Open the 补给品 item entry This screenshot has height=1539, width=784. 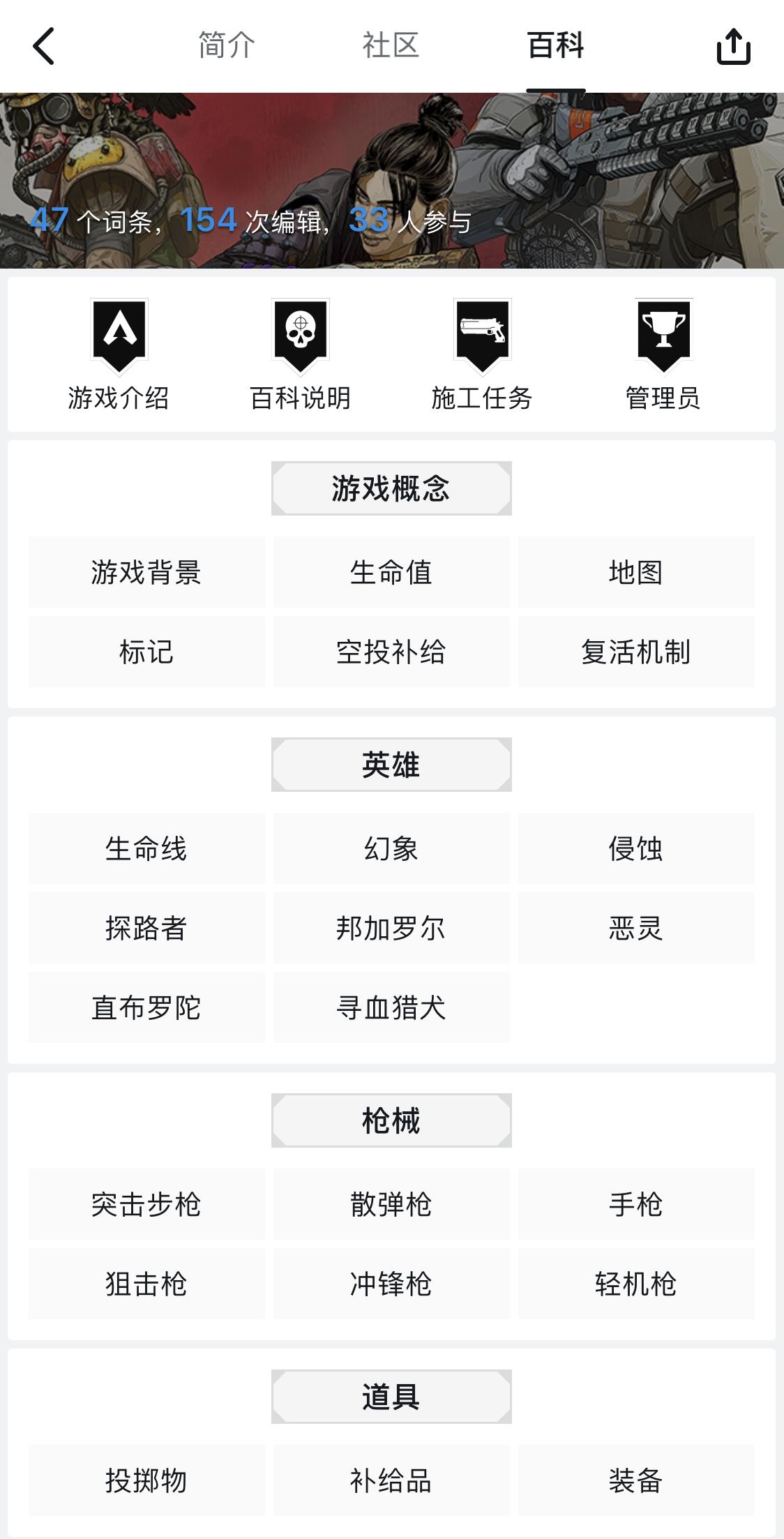coord(391,1480)
